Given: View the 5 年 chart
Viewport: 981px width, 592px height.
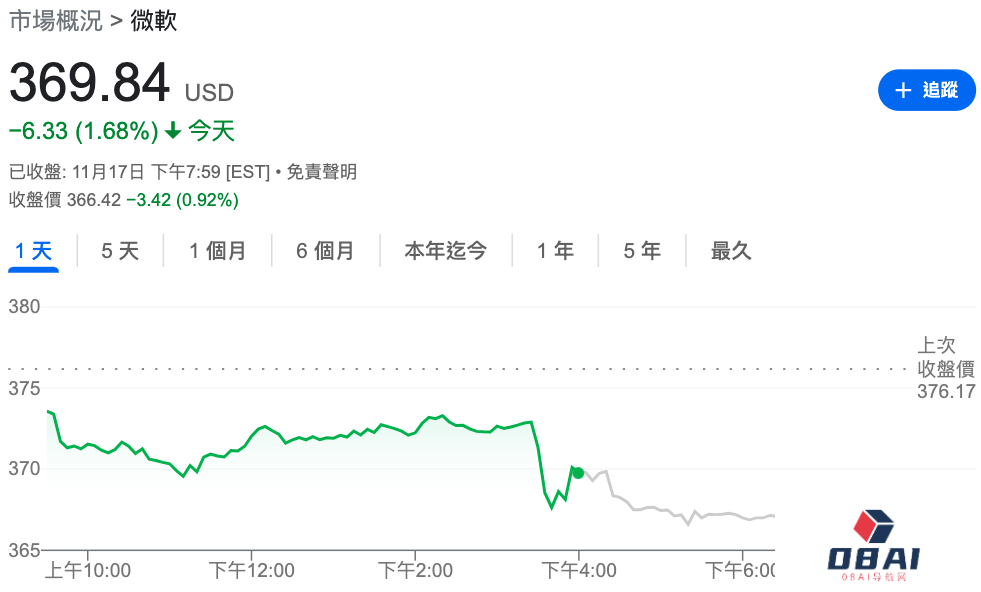Looking at the screenshot, I should (642, 251).
